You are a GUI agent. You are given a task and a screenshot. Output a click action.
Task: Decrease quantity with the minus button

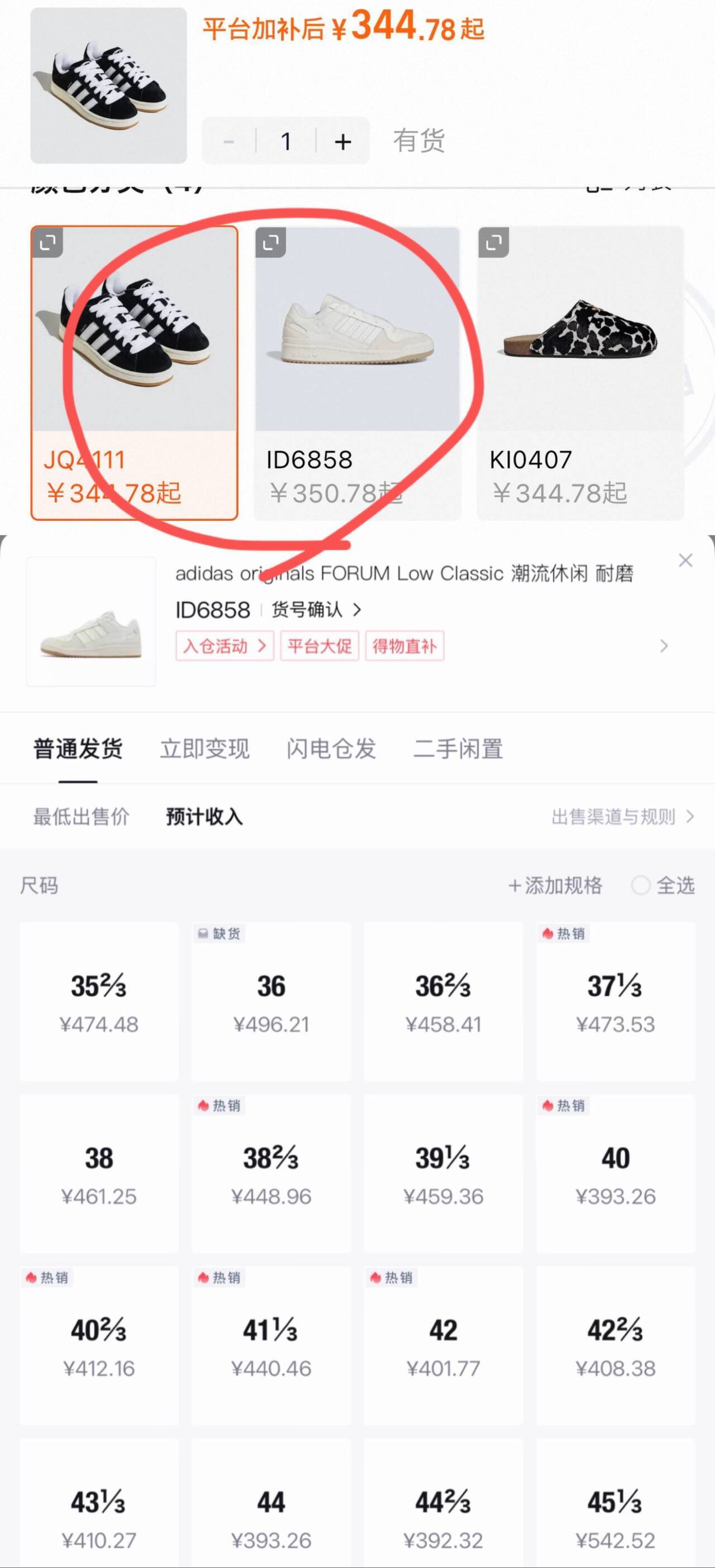229,141
